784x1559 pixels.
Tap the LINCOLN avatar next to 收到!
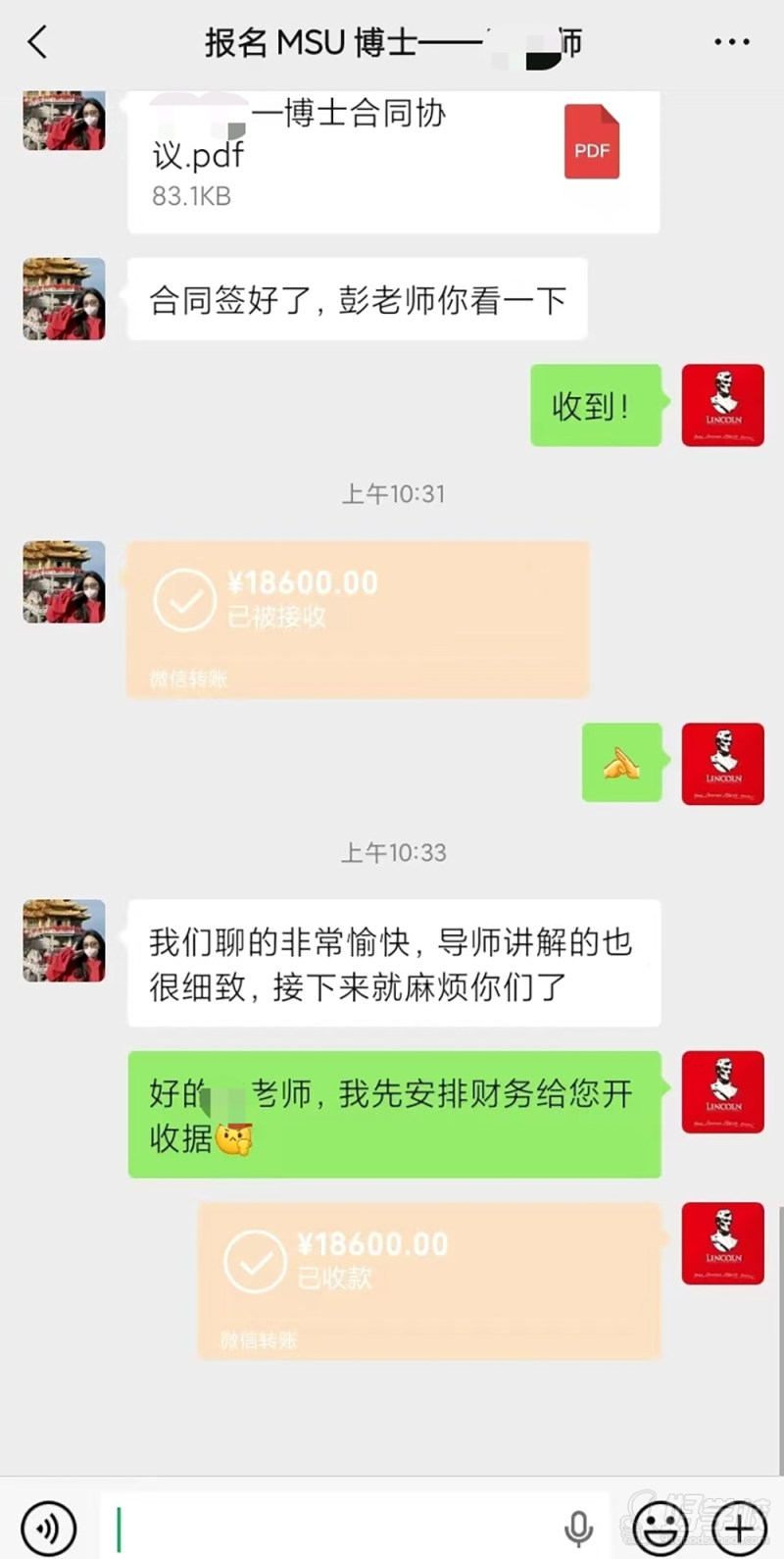coord(723,405)
